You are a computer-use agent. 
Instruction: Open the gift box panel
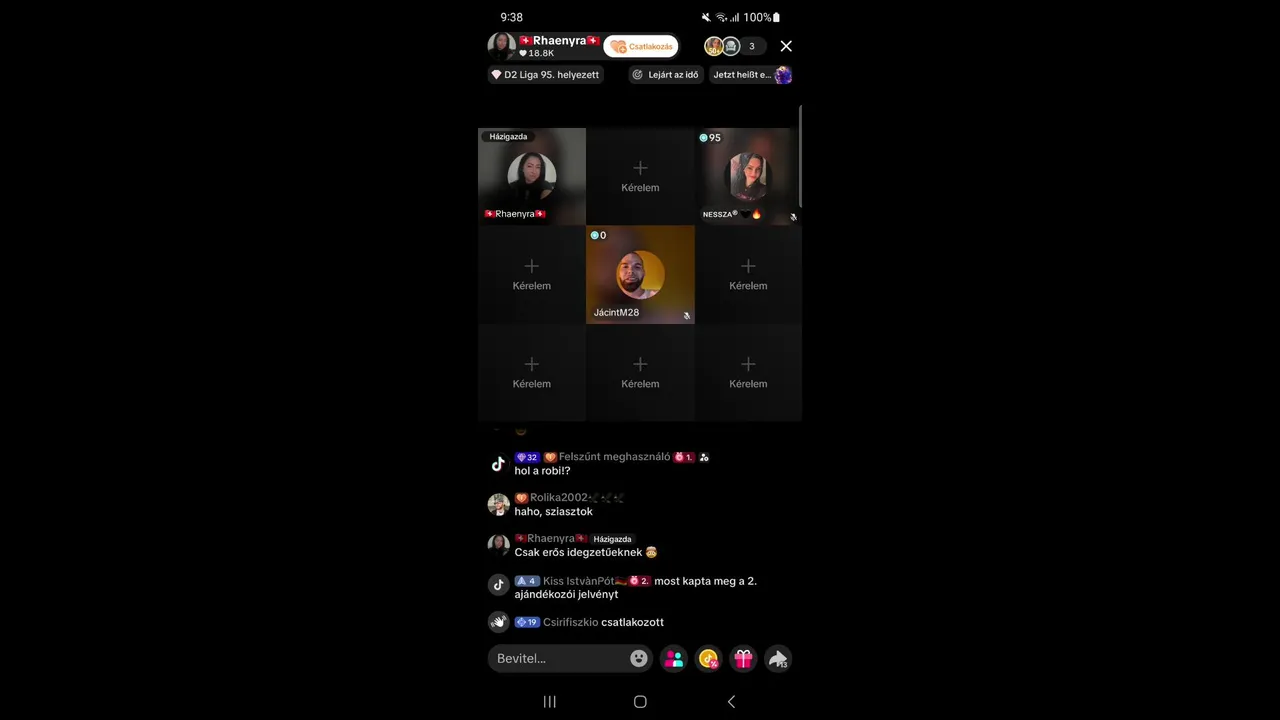[743, 658]
